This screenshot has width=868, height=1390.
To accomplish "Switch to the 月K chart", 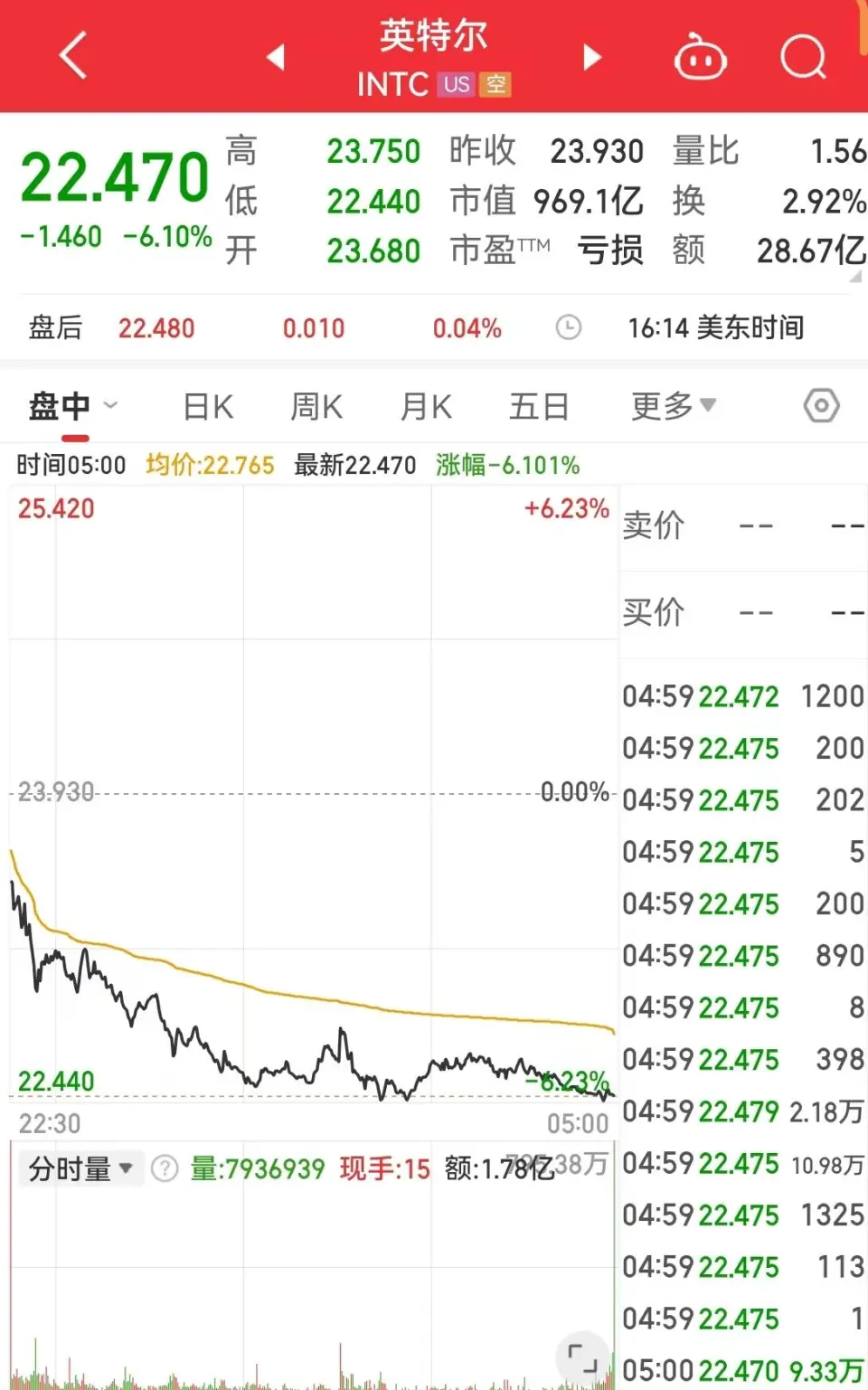I will [x=426, y=407].
